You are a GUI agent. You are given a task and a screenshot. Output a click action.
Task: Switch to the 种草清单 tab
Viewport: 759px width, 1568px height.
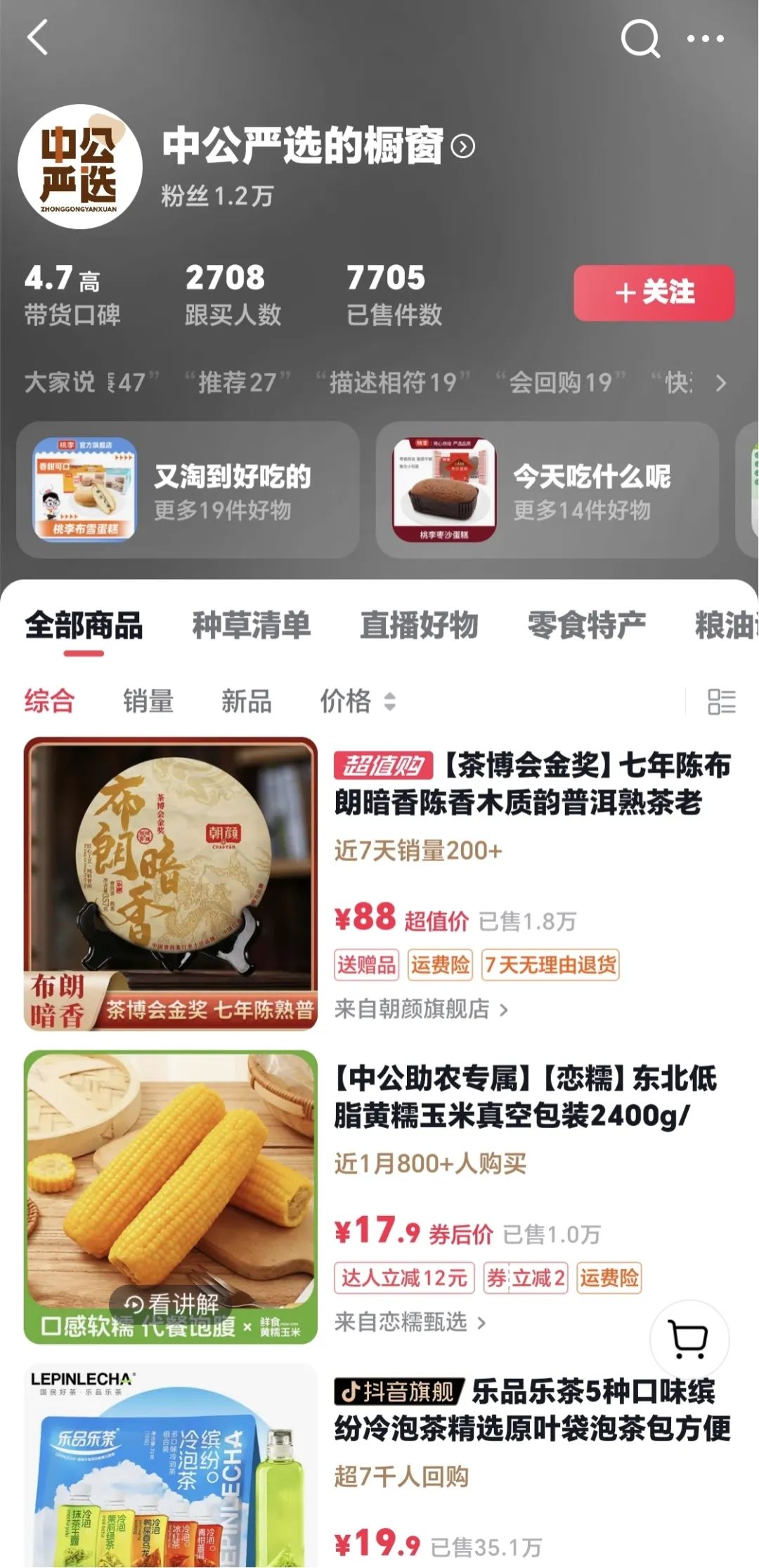point(251,625)
